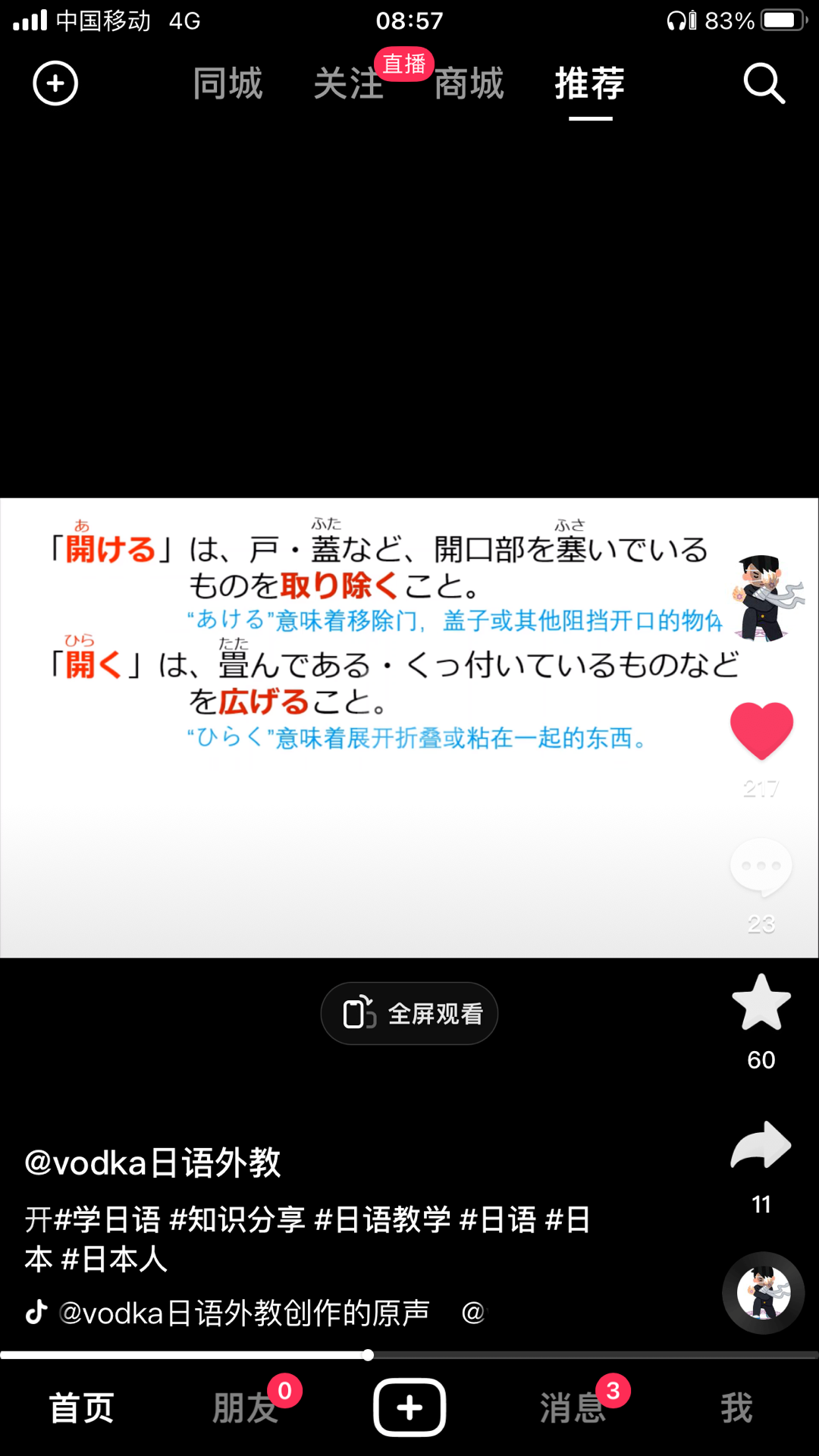Select the 推荐 tab
Viewport: 819px width, 1456px height.
coord(590,83)
